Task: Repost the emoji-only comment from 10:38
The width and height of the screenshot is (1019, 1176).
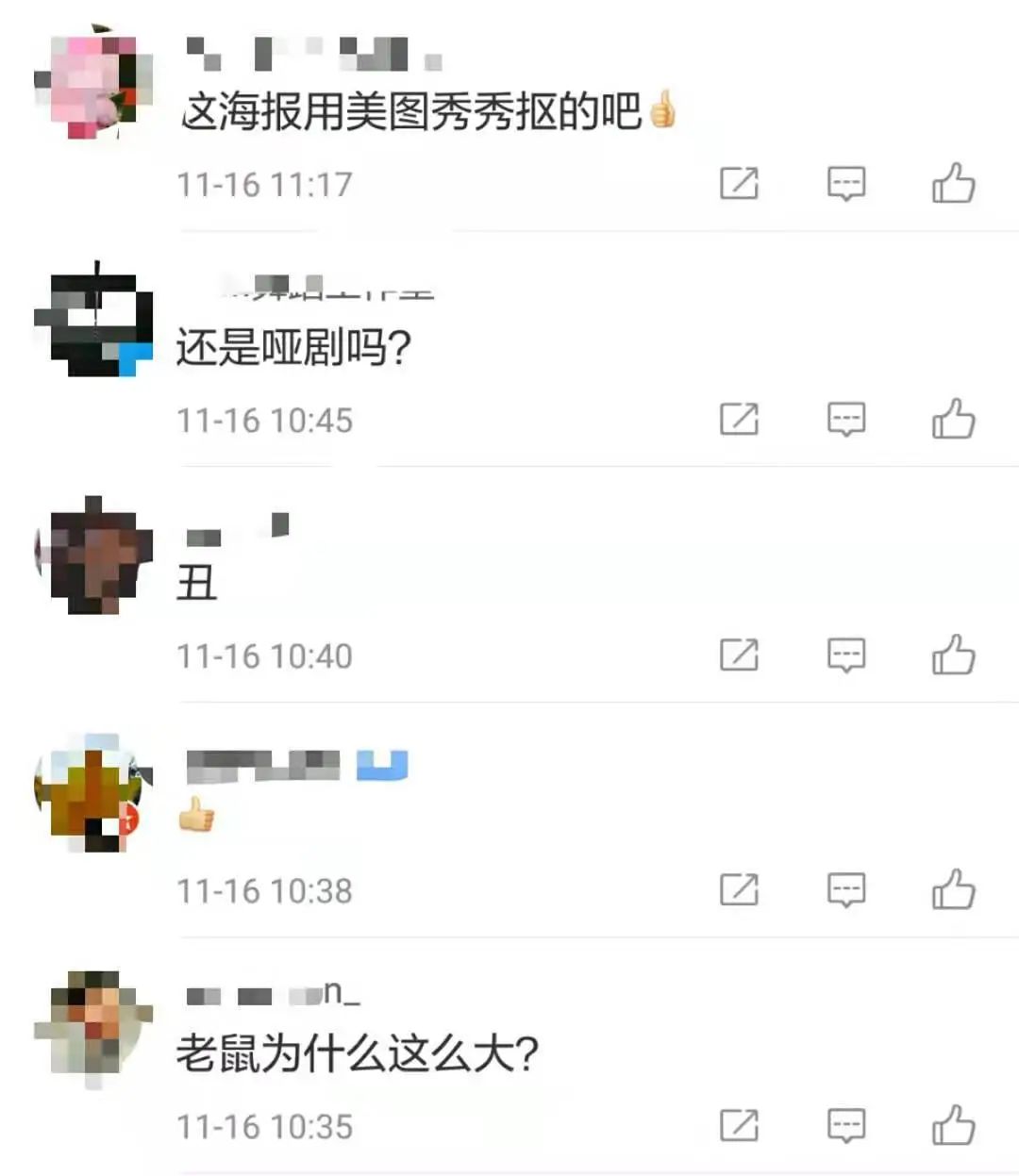Action: point(742,888)
